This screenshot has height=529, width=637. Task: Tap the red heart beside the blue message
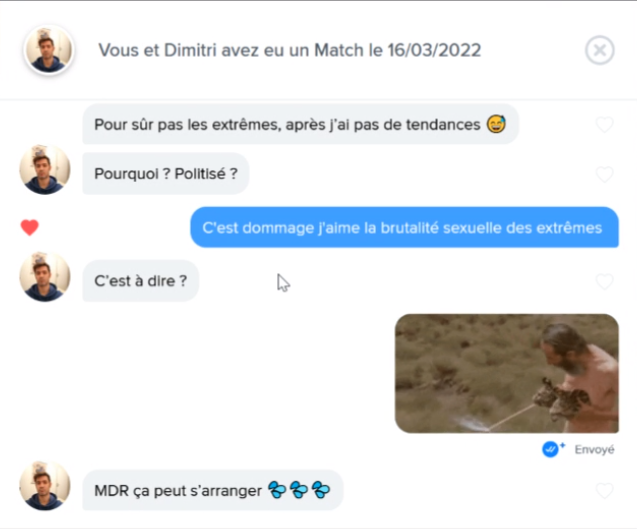pyautogui.click(x=30, y=228)
